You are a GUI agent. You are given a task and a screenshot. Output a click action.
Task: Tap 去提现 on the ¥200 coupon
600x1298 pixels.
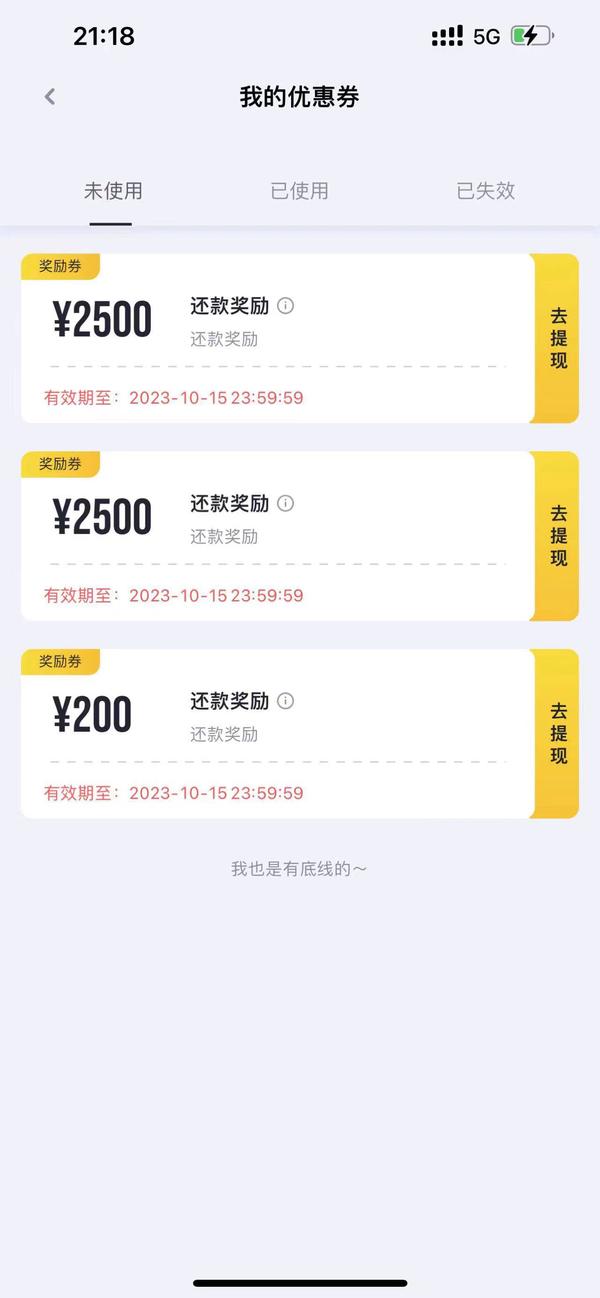[558, 733]
